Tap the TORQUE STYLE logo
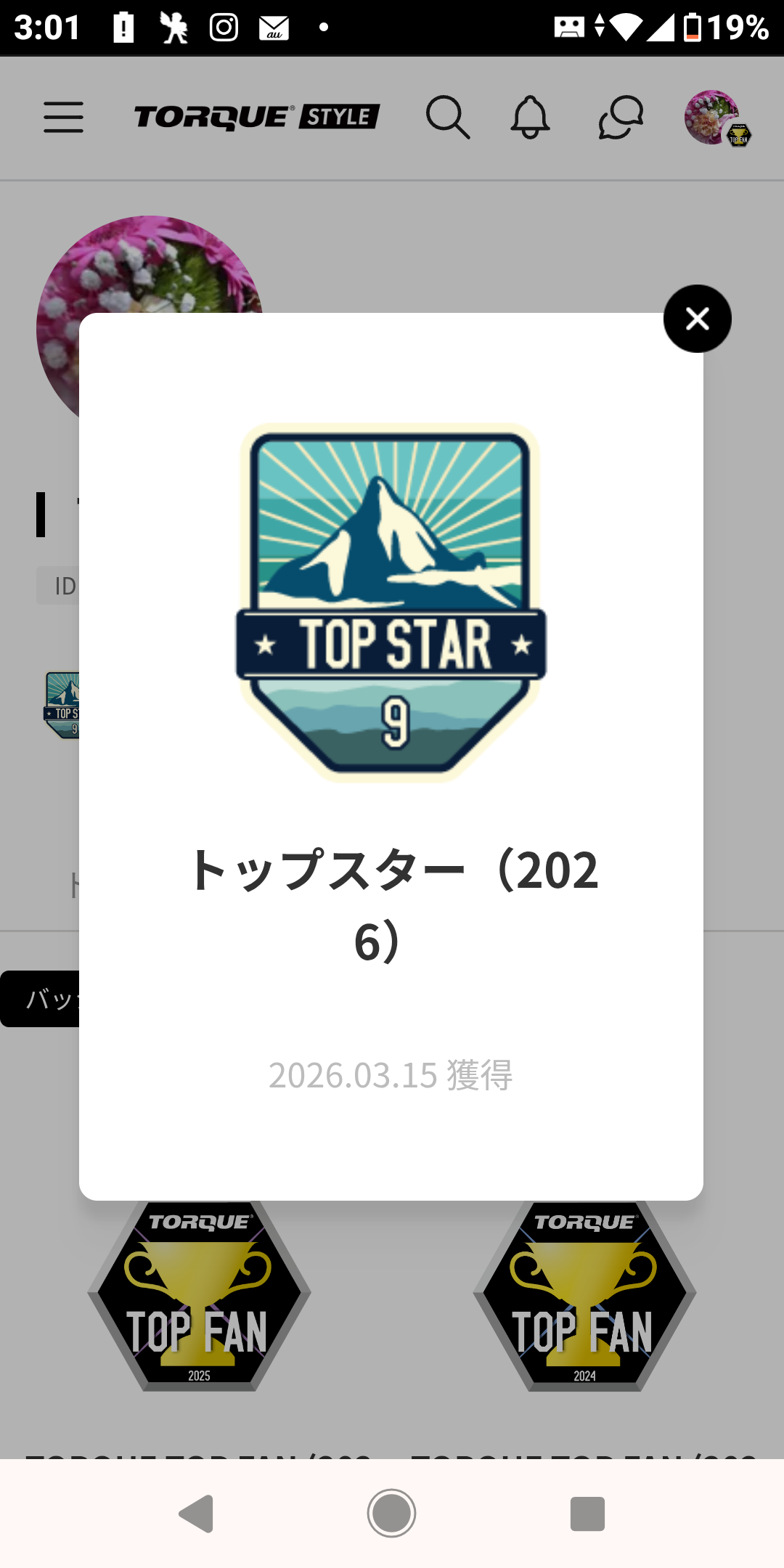784x1568 pixels. click(256, 117)
